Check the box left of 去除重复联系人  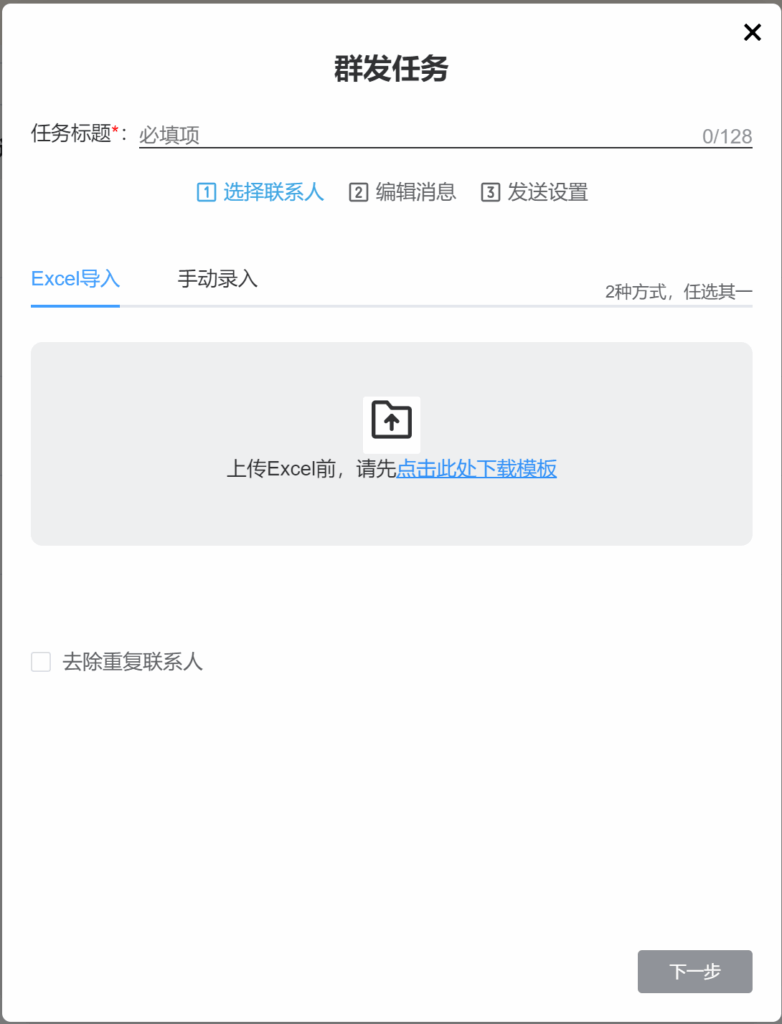pyautogui.click(x=41, y=661)
